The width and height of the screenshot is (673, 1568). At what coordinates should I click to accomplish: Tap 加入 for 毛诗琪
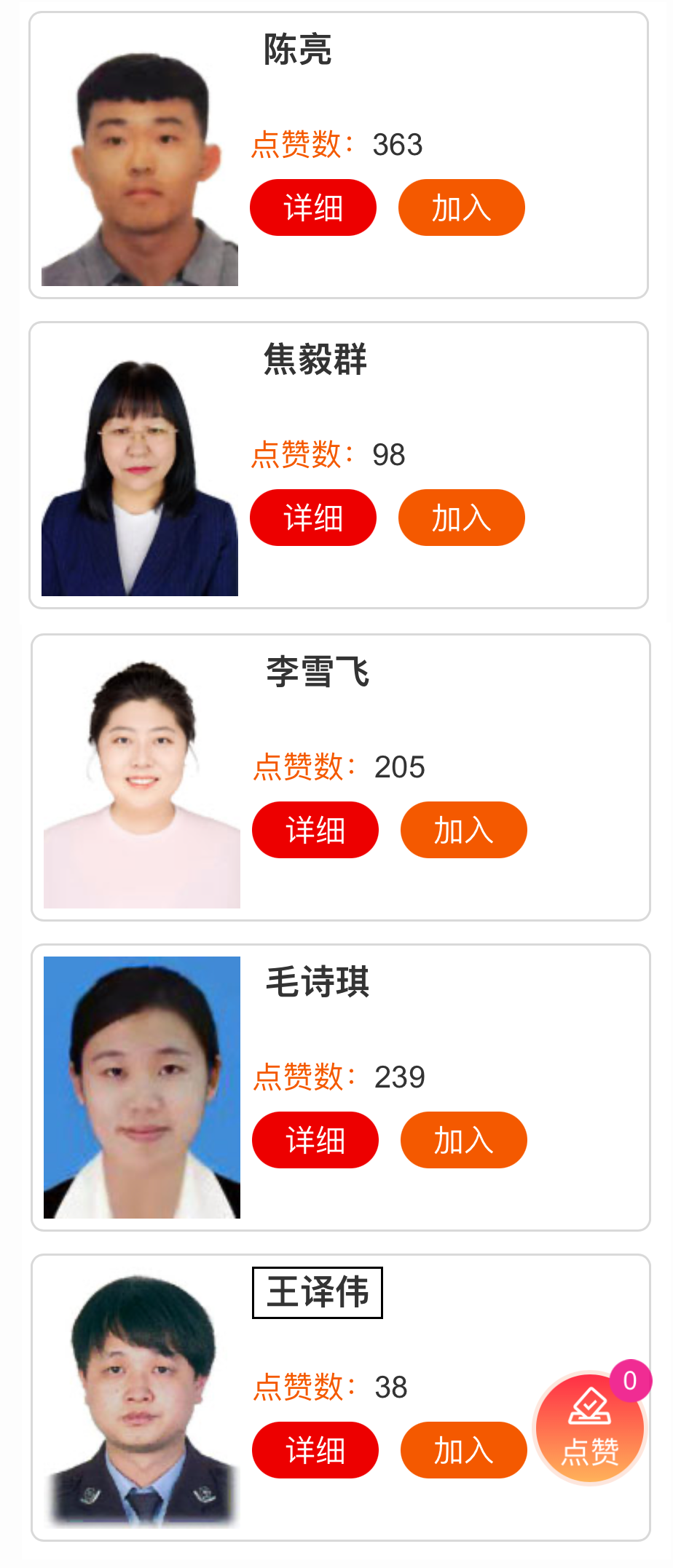pos(463,1140)
